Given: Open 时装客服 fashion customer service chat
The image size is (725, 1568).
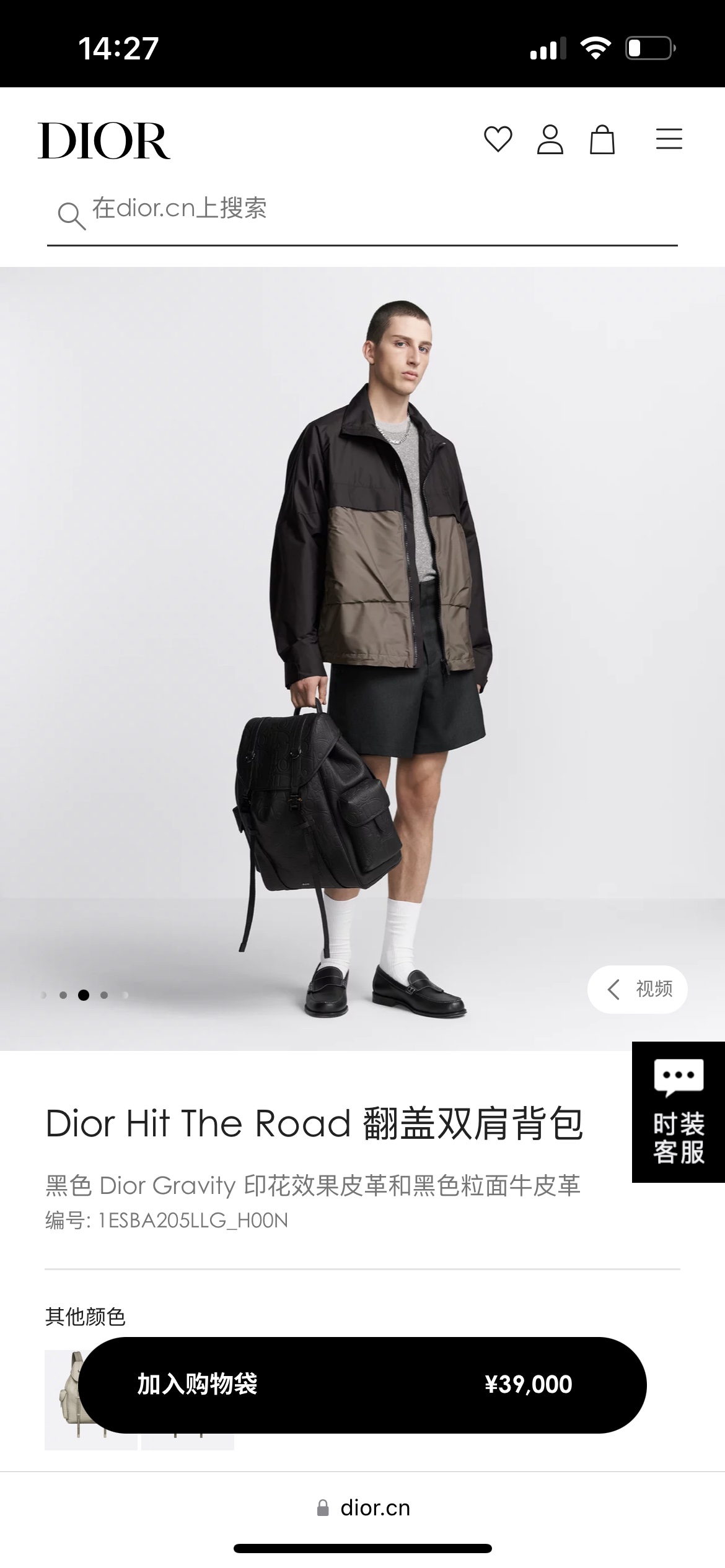Looking at the screenshot, I should [x=678, y=1113].
